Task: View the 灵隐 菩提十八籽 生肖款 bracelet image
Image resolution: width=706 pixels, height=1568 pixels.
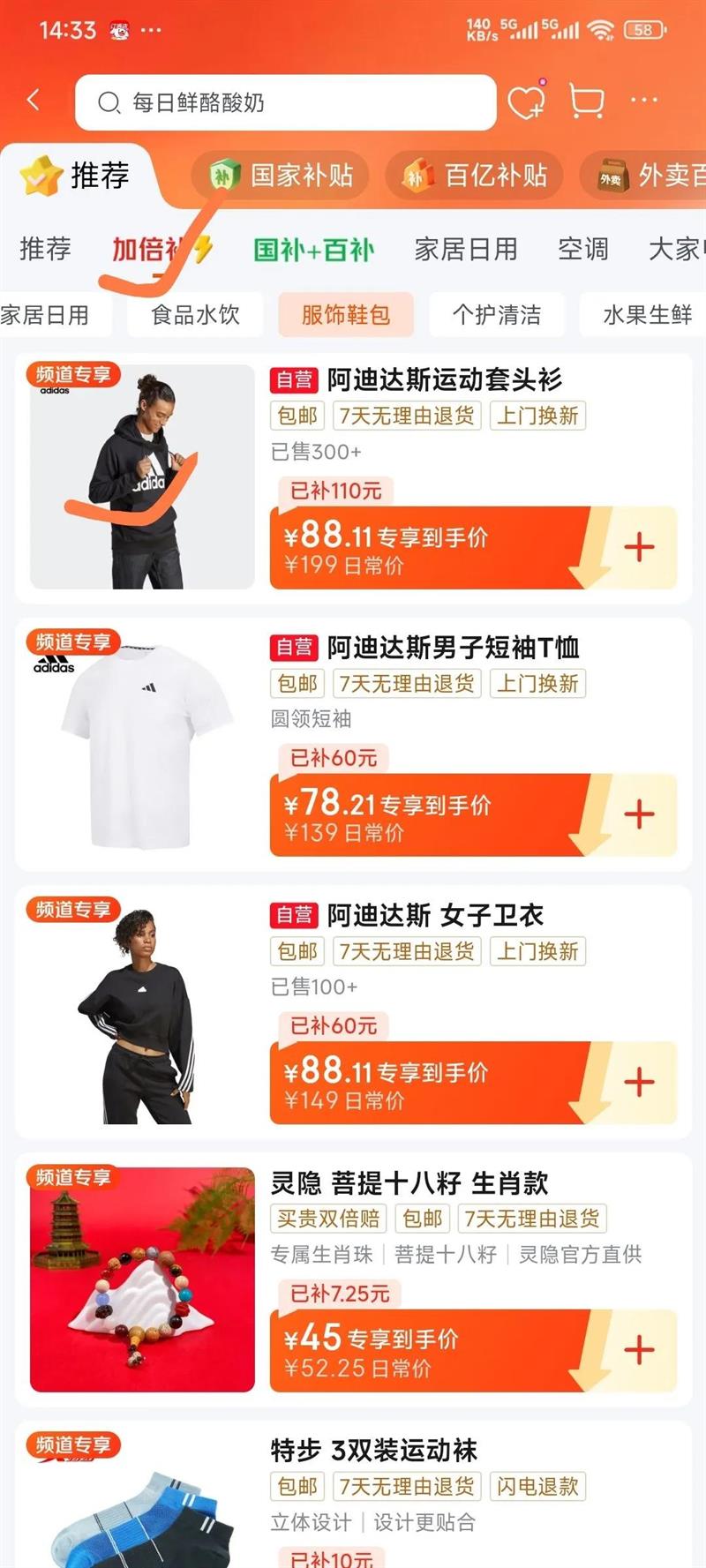Action: click(x=142, y=1279)
